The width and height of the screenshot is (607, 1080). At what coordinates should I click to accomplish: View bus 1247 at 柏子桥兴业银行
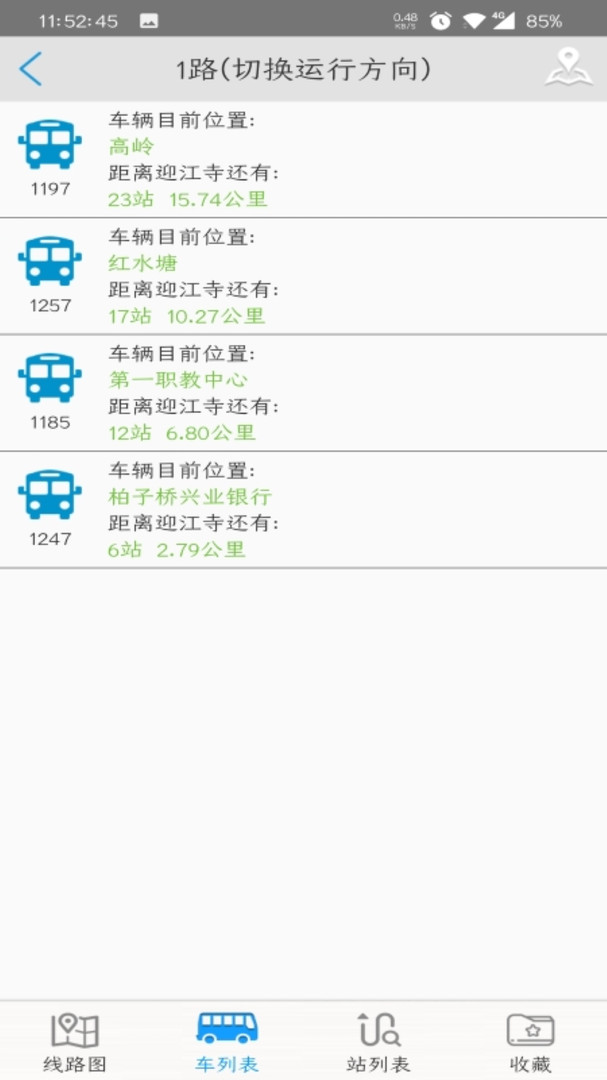point(303,510)
